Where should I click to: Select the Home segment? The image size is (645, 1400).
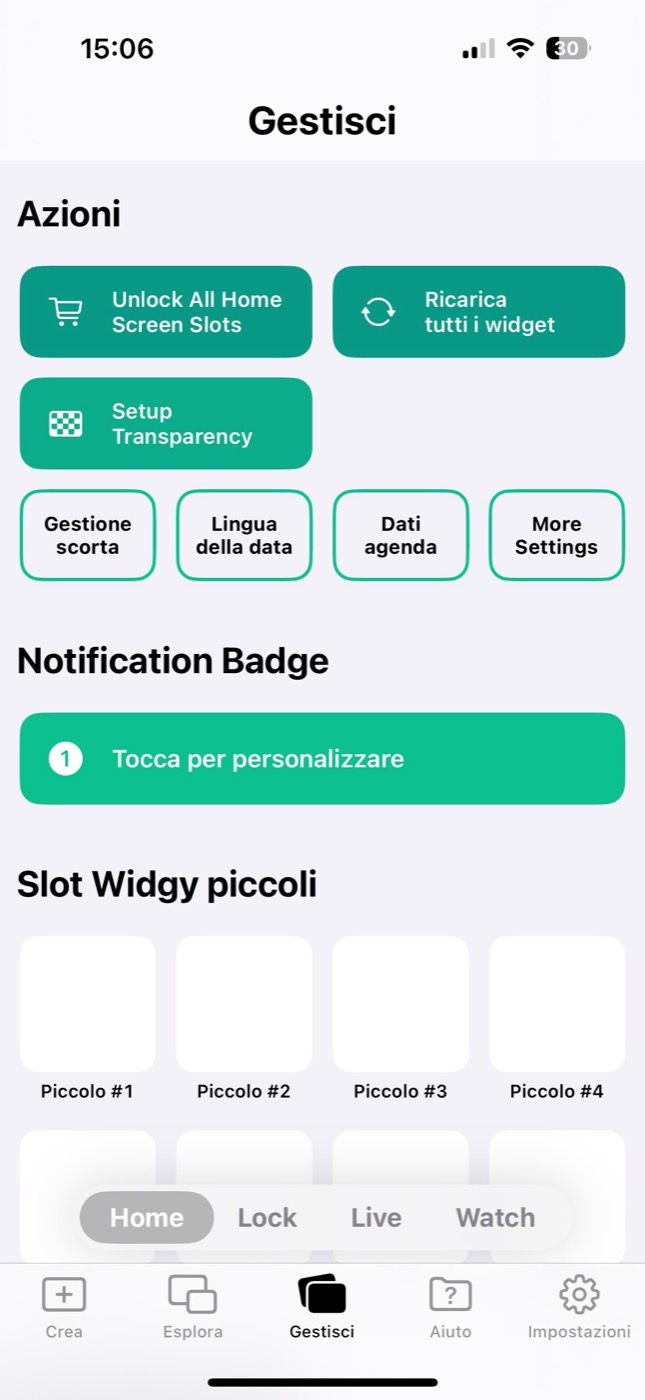pyautogui.click(x=147, y=1218)
